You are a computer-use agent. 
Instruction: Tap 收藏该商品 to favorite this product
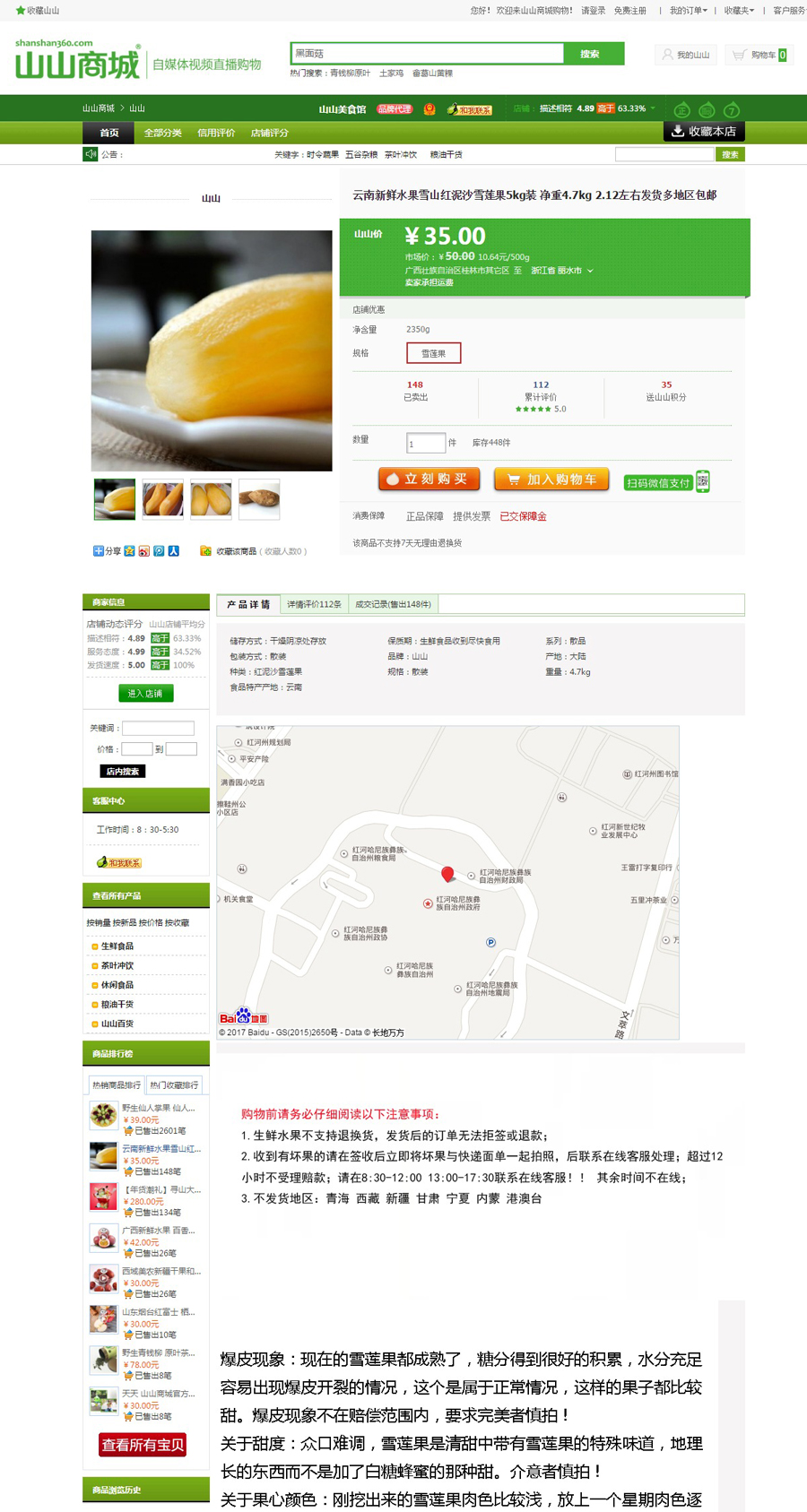(235, 551)
